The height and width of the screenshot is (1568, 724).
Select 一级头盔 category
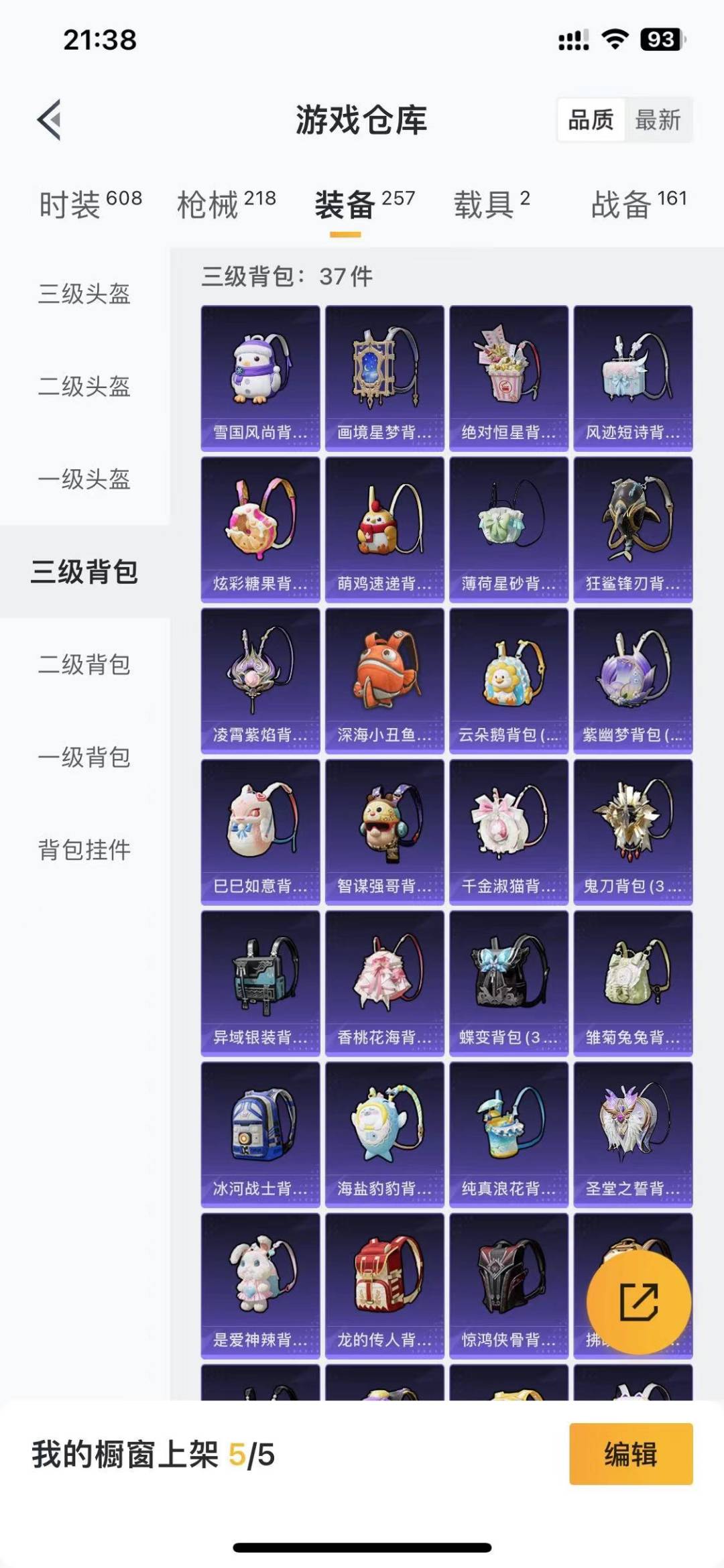84,479
